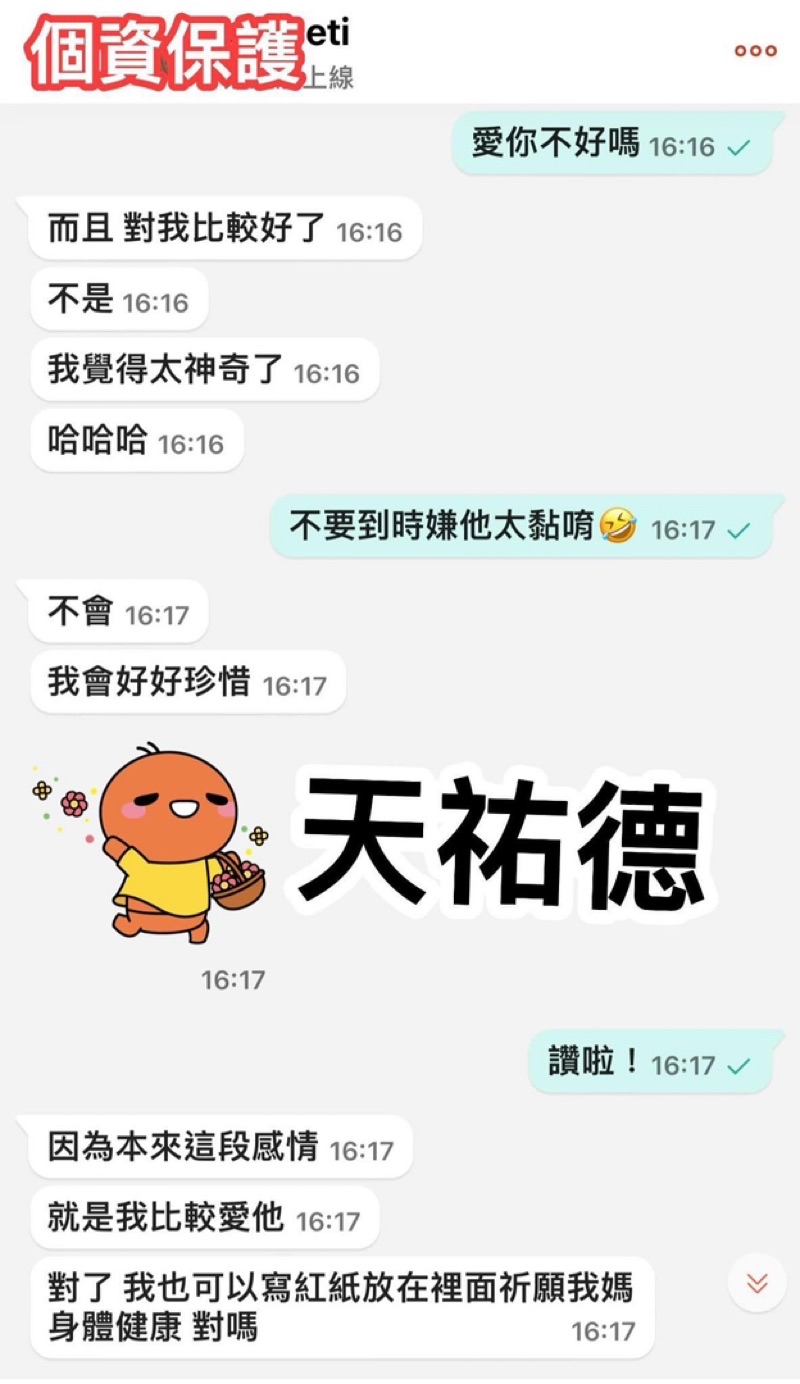Open the three-dot overflow menu
Screen dimensions: 800x1384
[x=755, y=51]
